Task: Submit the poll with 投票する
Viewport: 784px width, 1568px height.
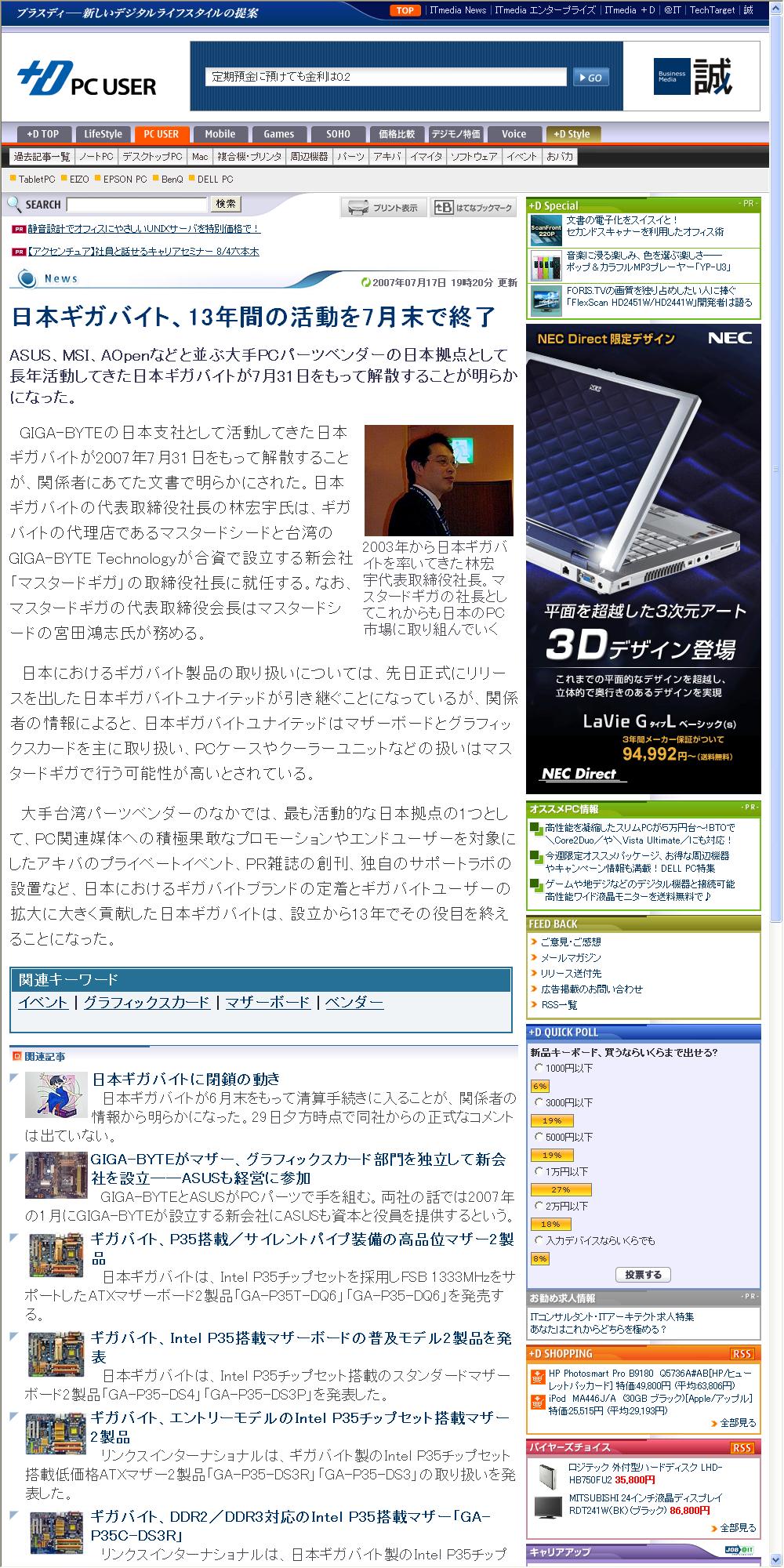Action: [643, 1275]
